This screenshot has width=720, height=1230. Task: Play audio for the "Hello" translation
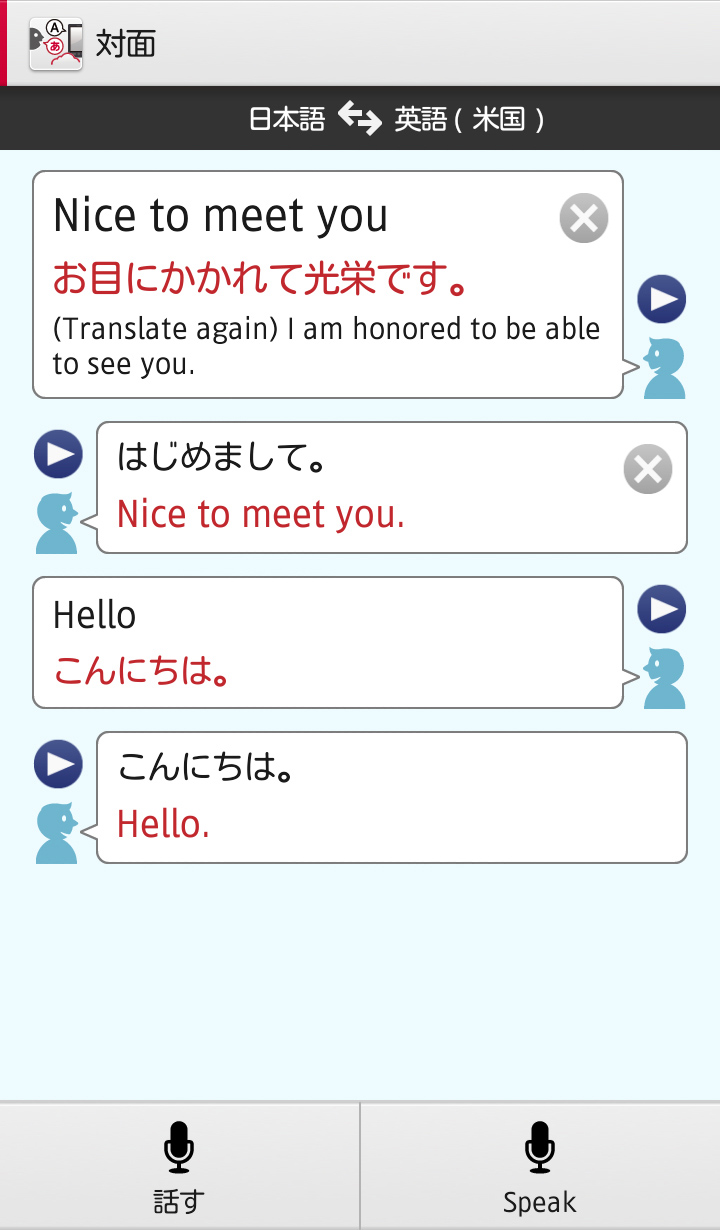662,609
